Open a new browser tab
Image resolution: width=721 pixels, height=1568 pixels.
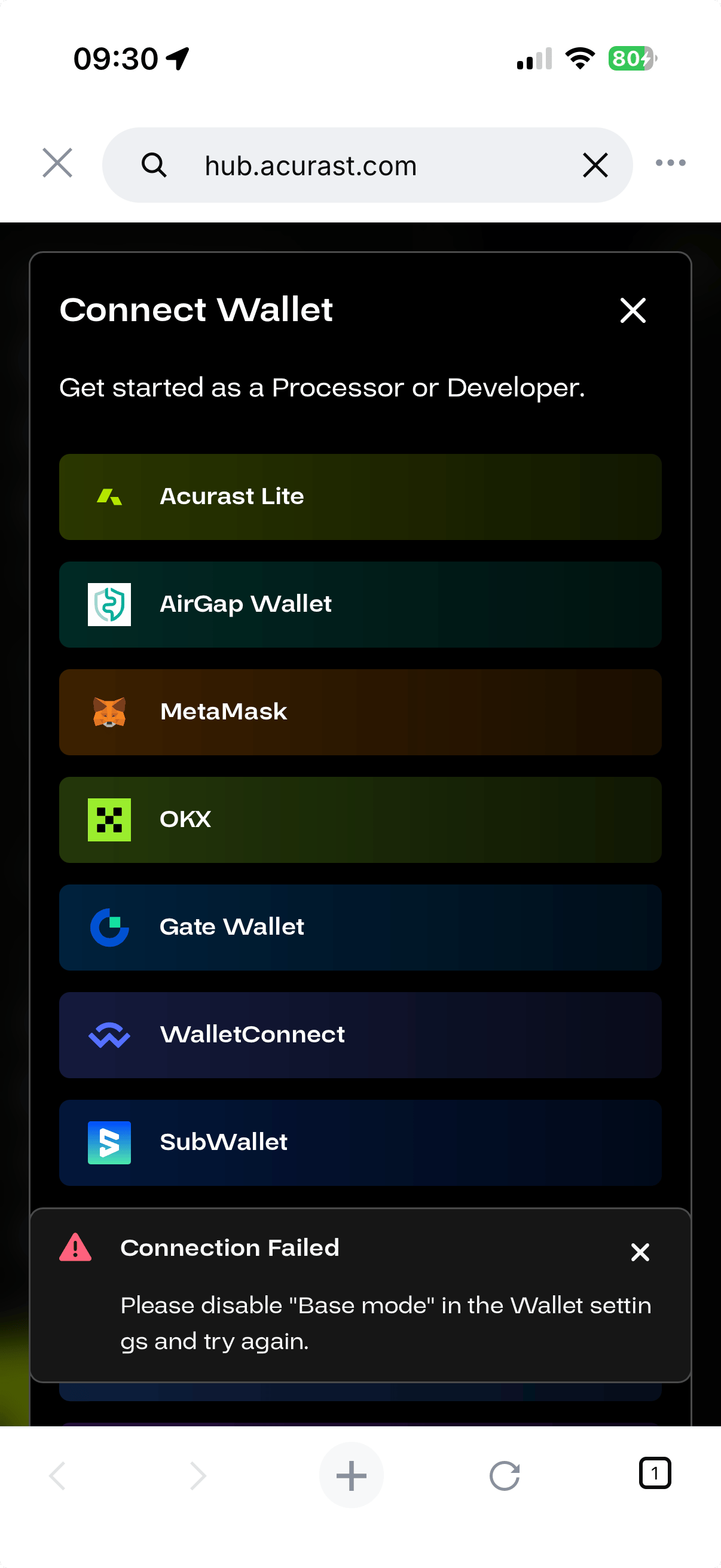[352, 1475]
